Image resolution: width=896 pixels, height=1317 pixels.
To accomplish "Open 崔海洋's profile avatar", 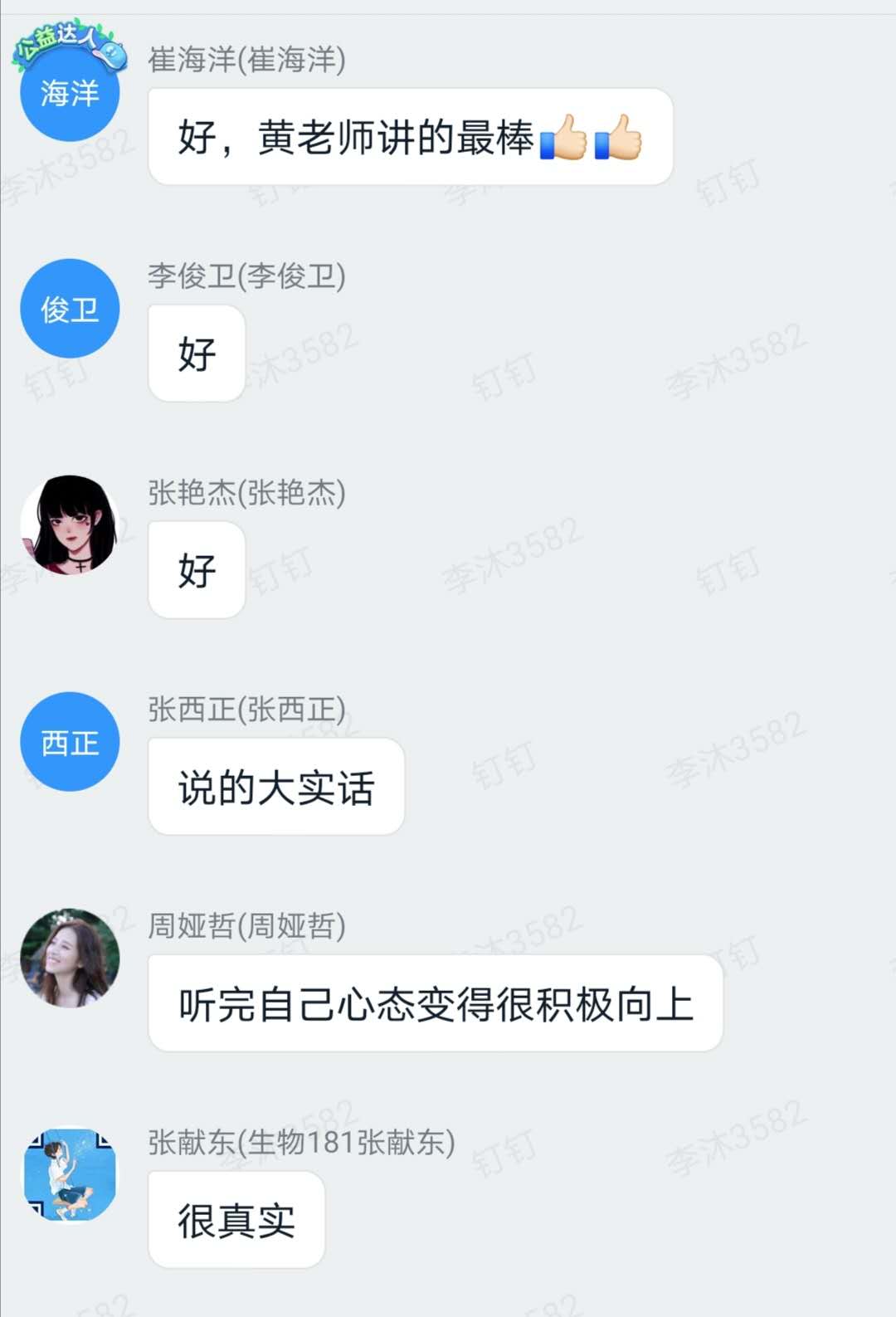I will 70,91.
